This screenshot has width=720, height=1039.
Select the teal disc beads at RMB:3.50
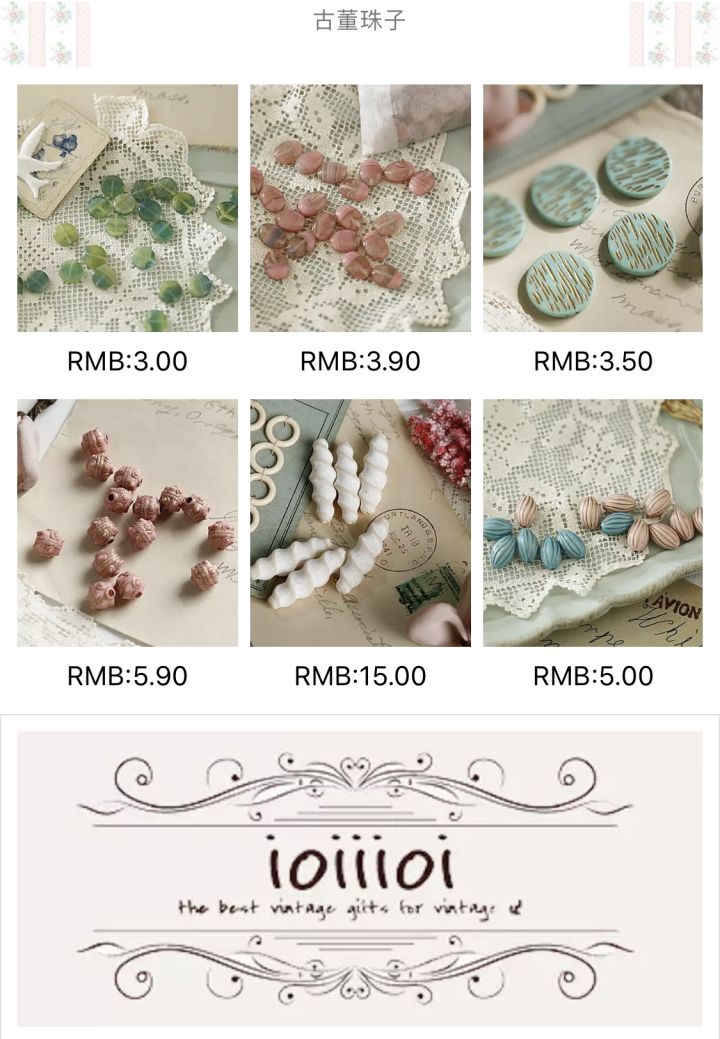[593, 208]
